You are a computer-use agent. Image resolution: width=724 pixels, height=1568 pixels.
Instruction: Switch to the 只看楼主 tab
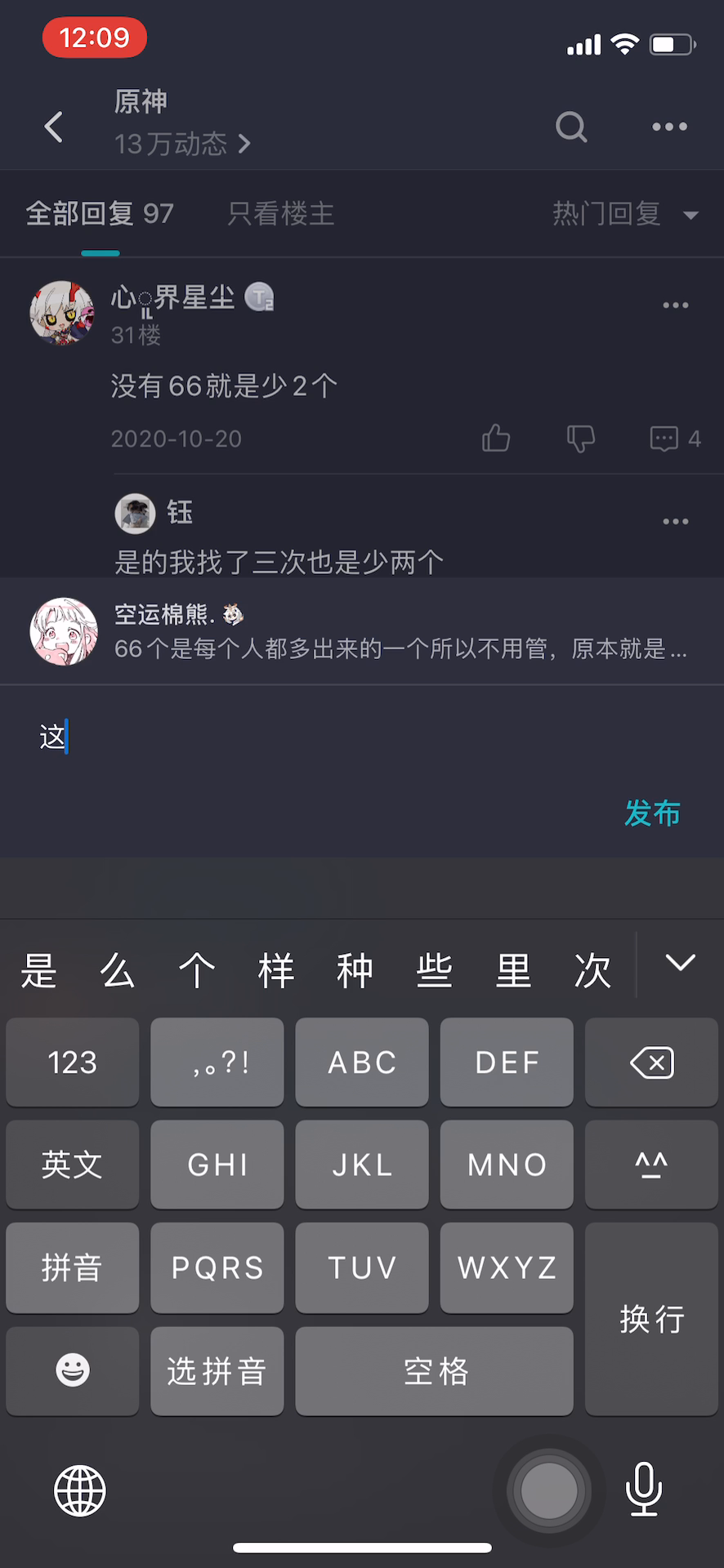pos(281,214)
